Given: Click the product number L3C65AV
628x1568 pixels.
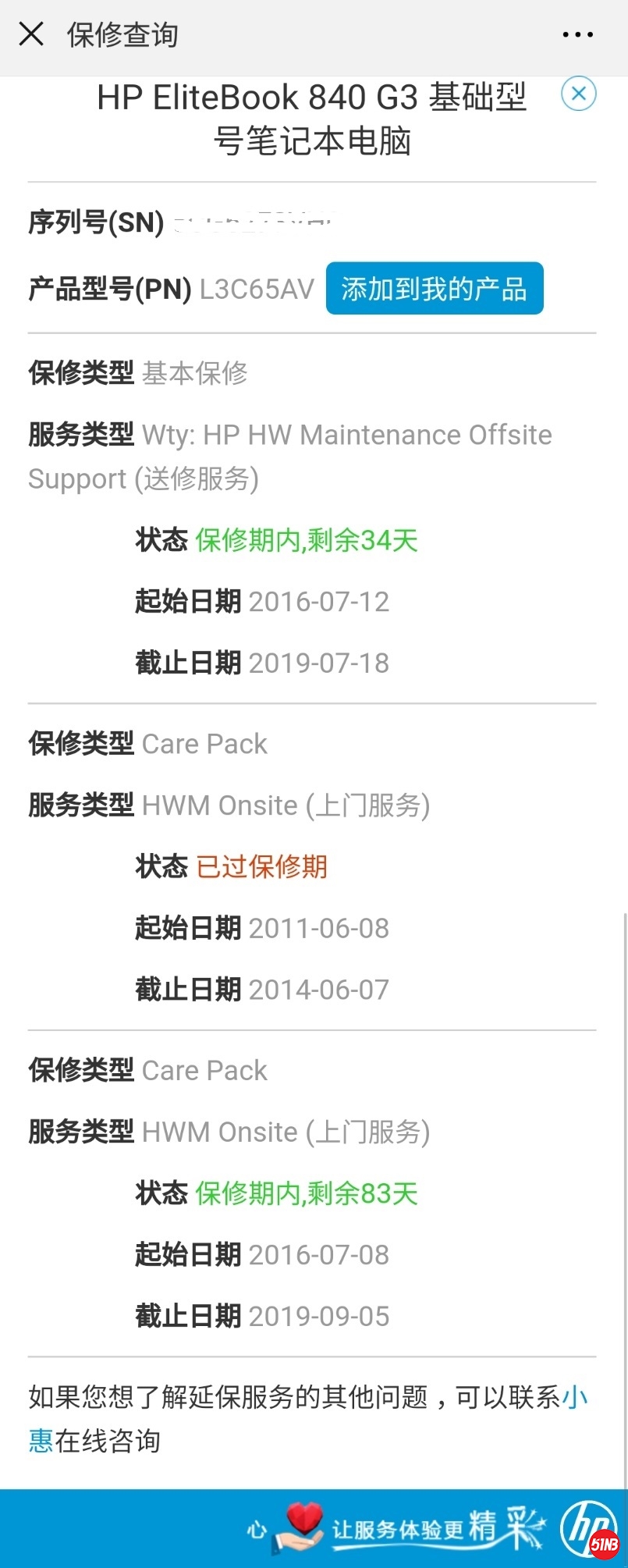Looking at the screenshot, I should 257,288.
